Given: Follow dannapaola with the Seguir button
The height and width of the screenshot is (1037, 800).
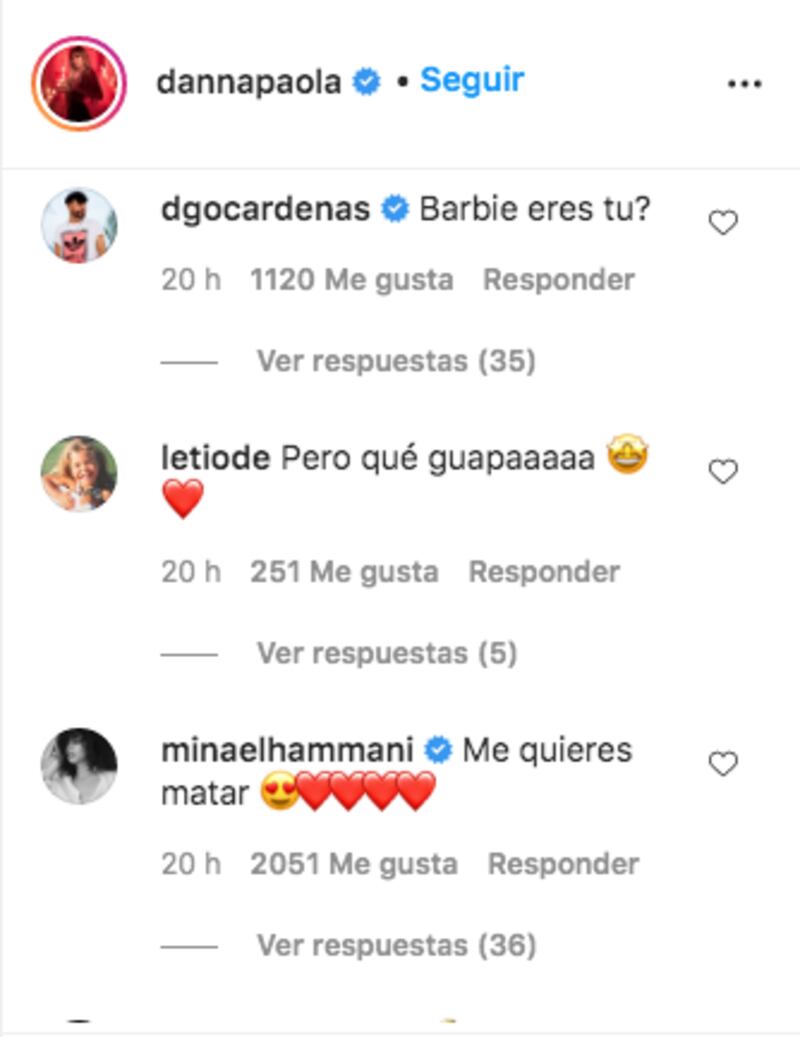Looking at the screenshot, I should point(471,81).
